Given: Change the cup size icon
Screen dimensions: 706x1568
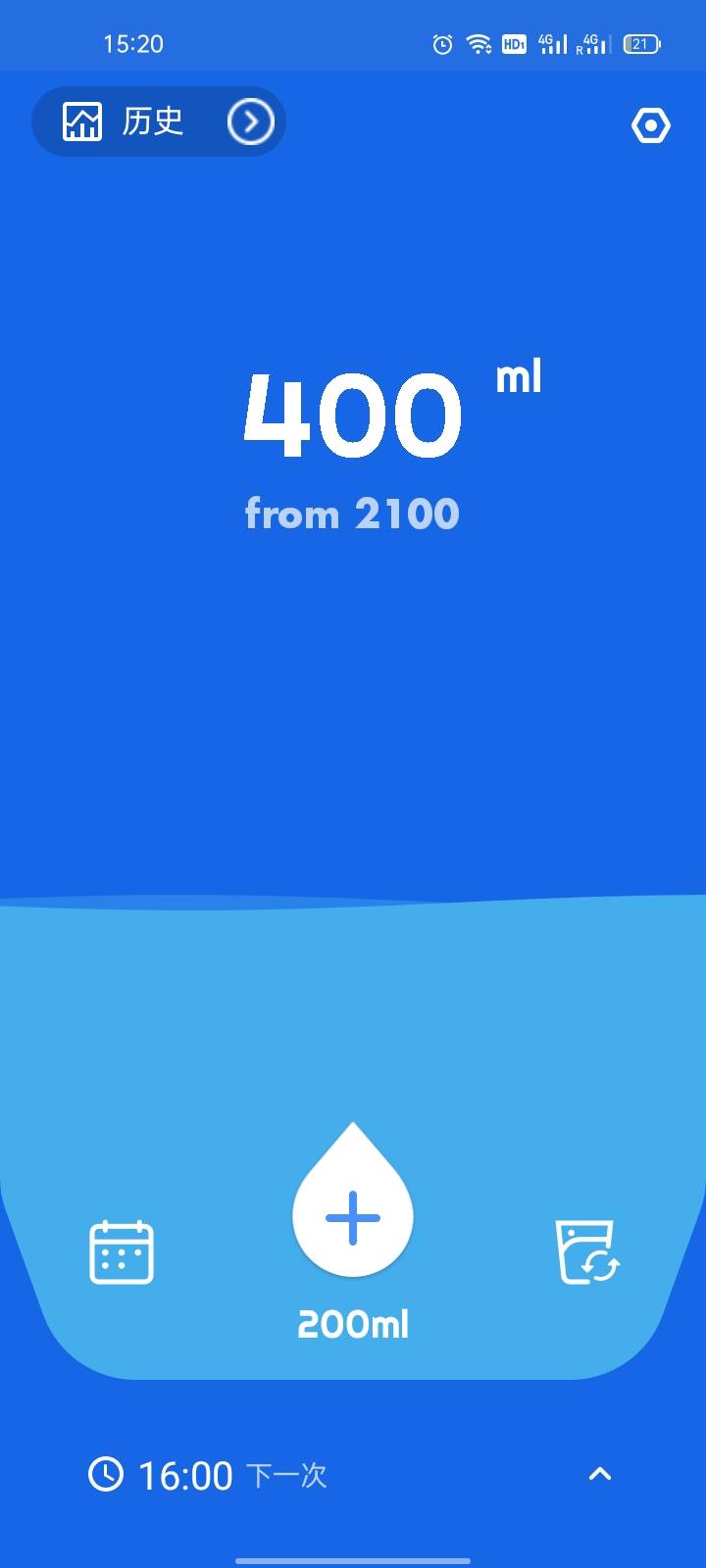Looking at the screenshot, I should click(586, 1251).
